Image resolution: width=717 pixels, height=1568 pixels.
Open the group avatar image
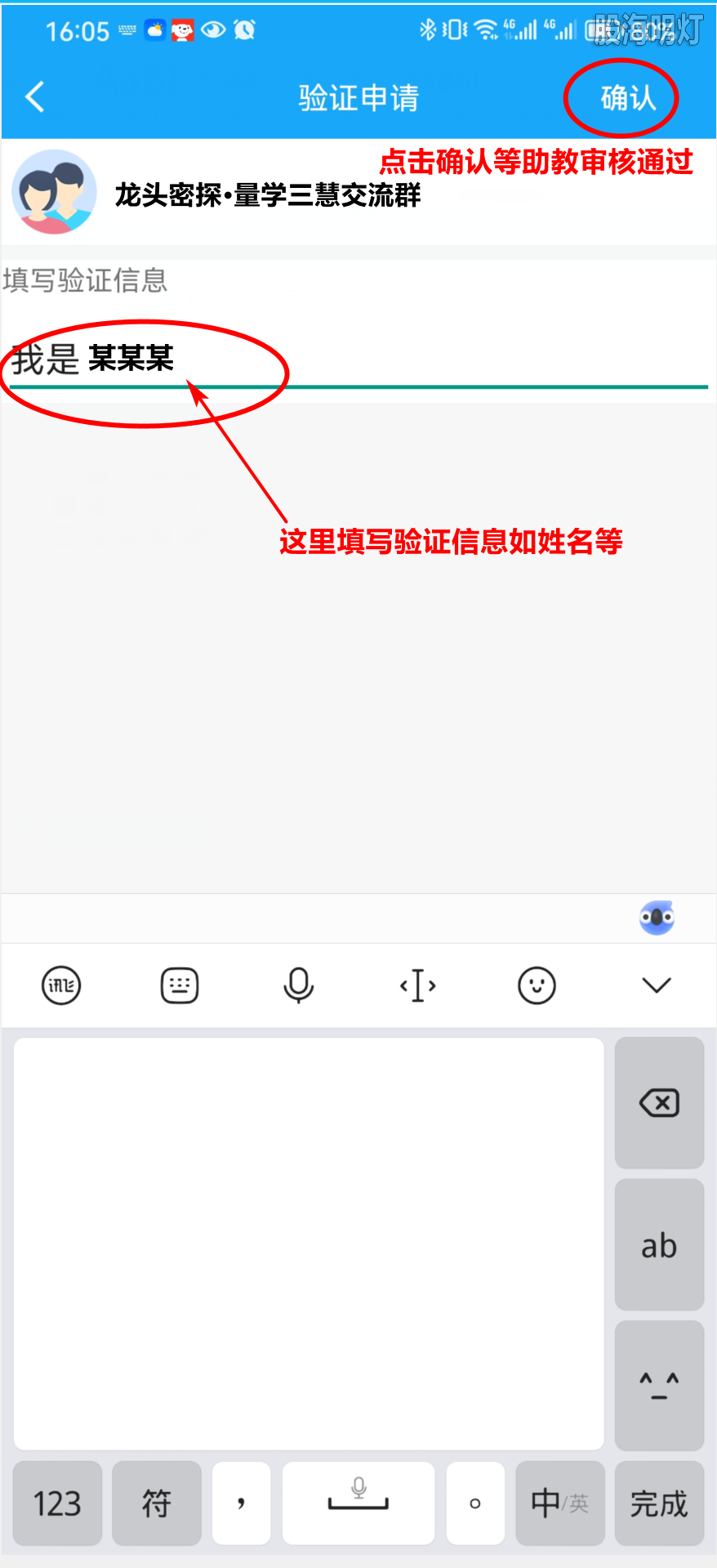point(54,191)
